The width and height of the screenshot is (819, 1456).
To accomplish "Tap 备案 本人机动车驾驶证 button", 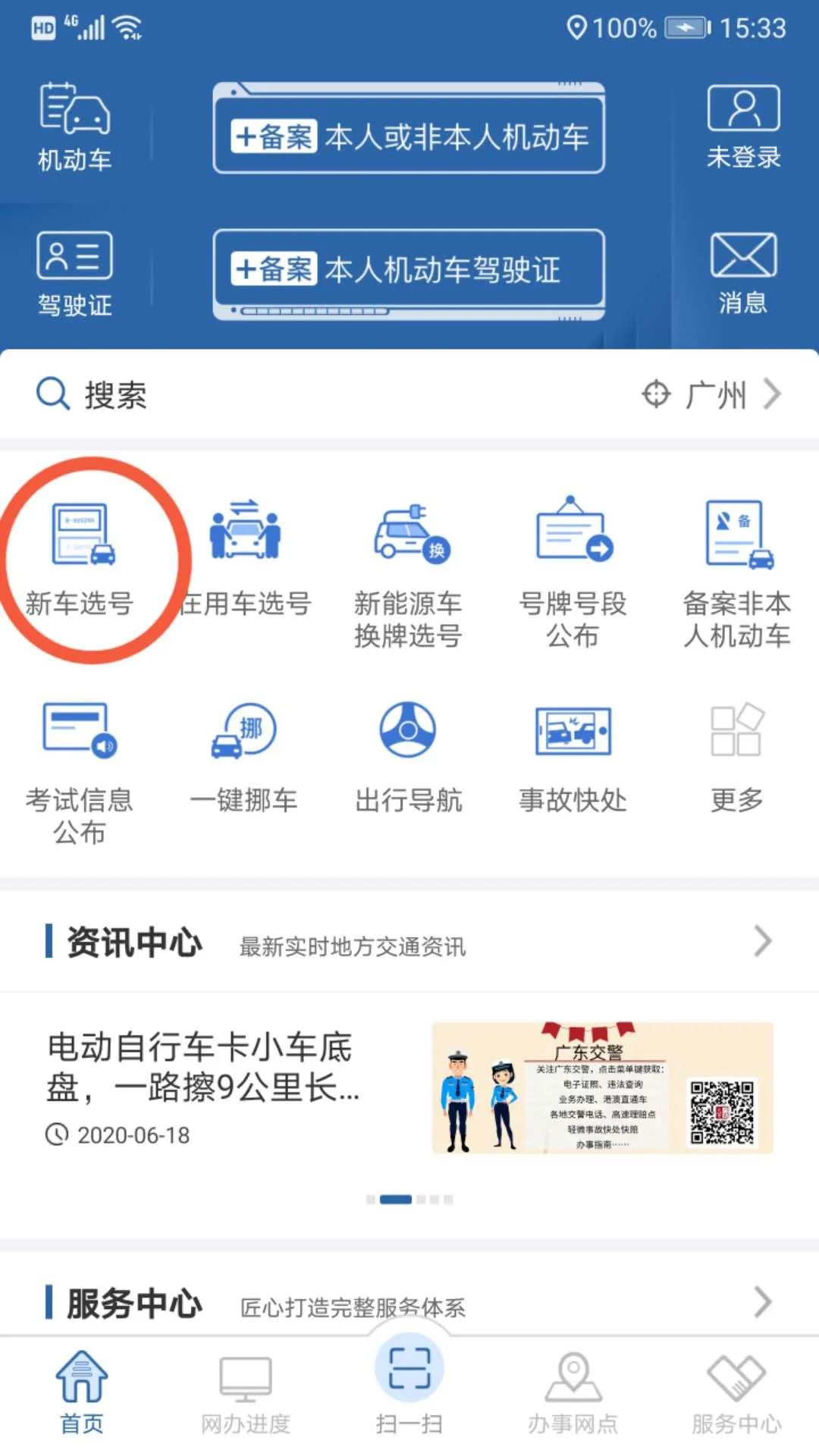I will (x=409, y=271).
